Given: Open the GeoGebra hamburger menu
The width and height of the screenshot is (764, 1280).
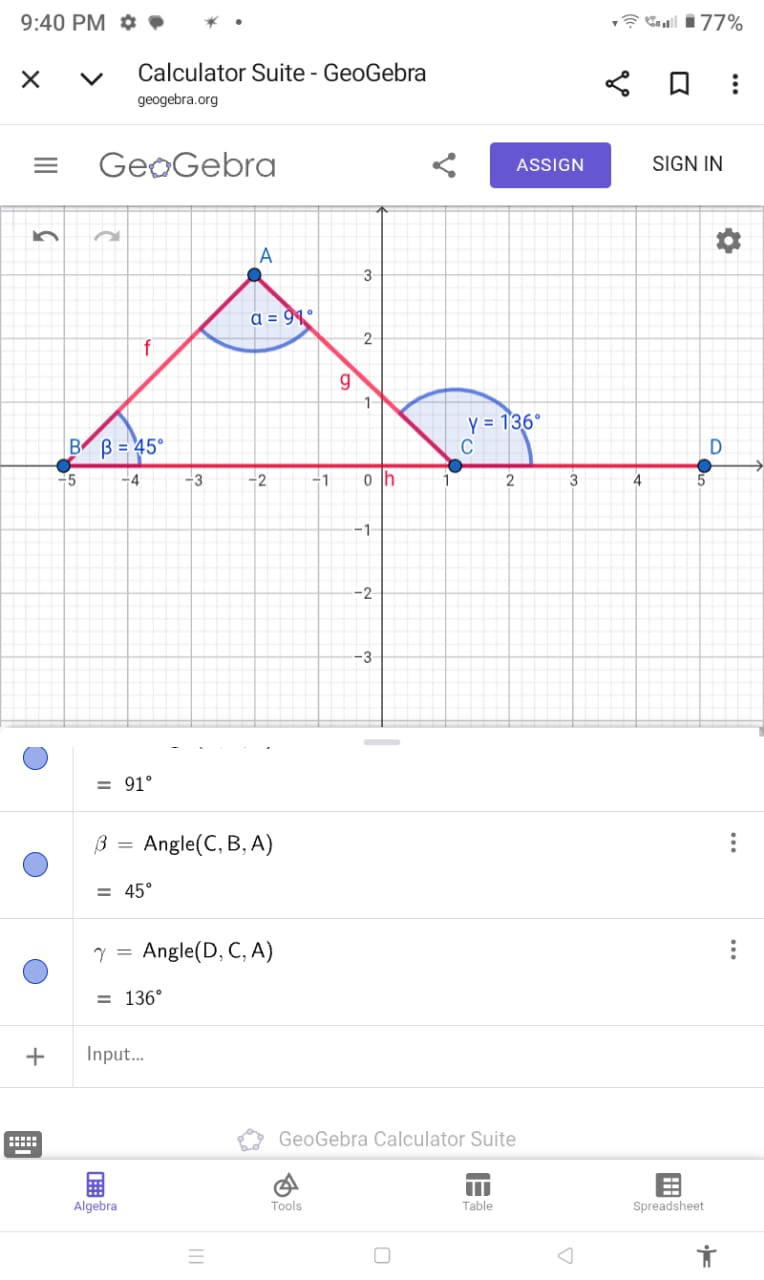Looking at the screenshot, I should pos(46,165).
